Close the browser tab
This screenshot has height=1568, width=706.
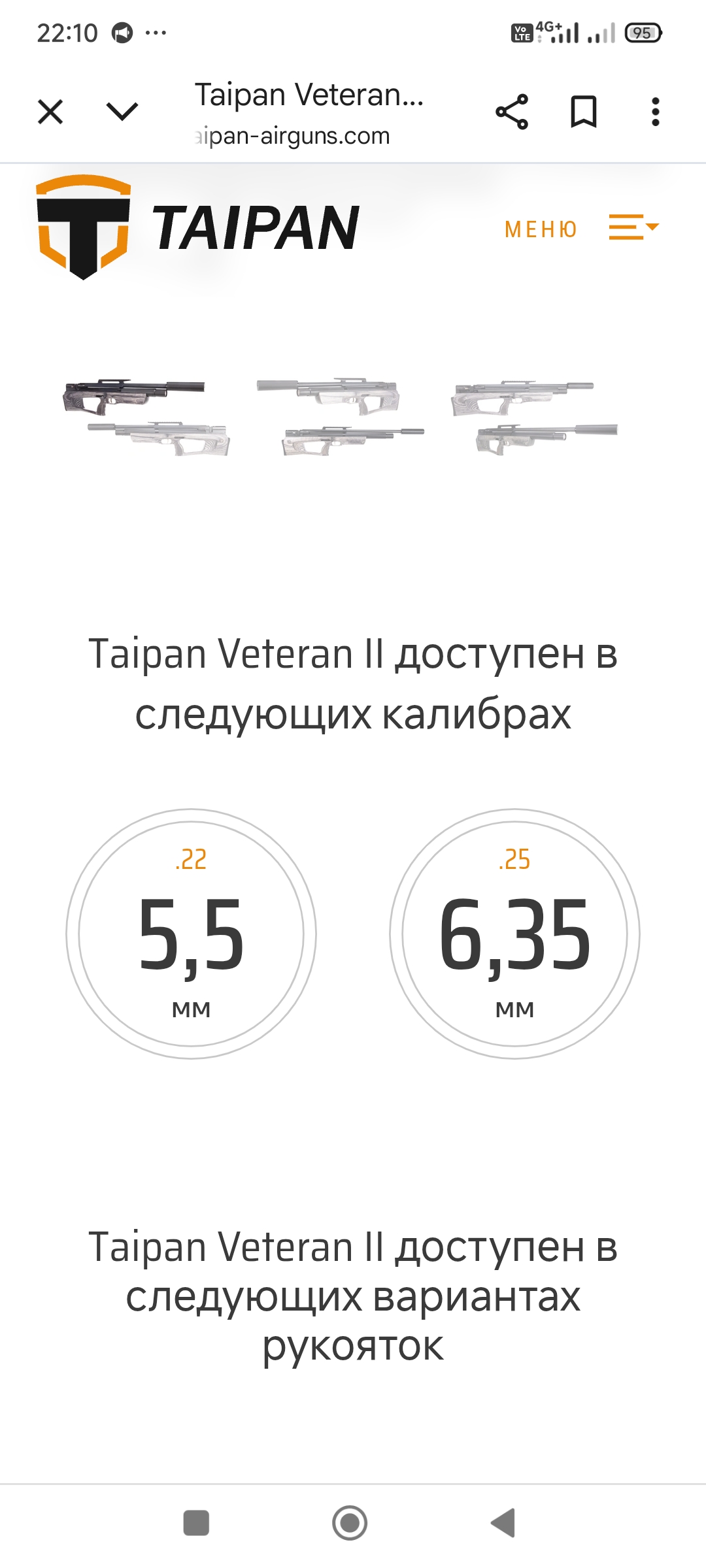pos(50,112)
